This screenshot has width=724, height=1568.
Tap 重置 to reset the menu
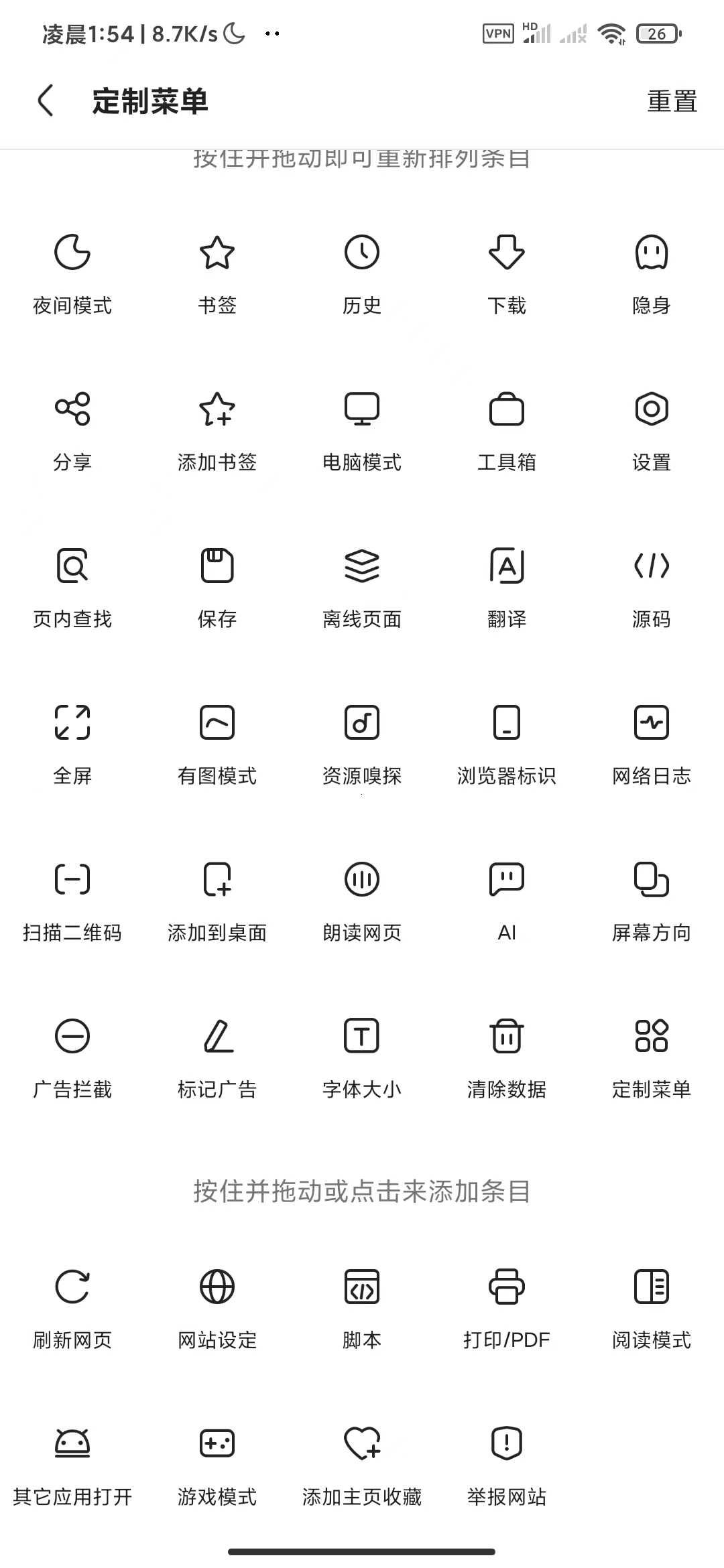672,101
